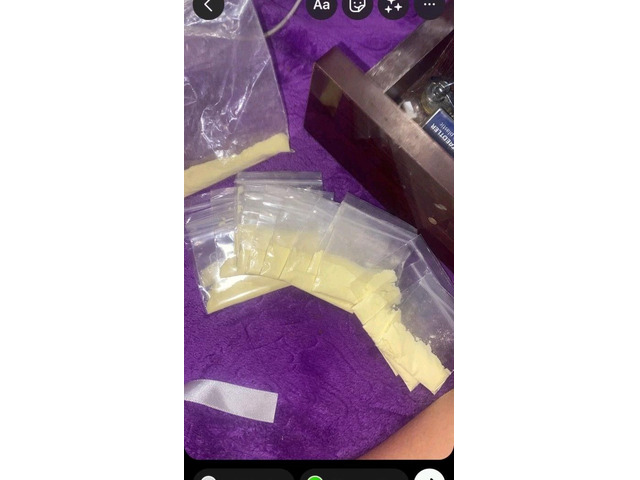640x480 pixels.
Task: Add text with the Aa tool
Action: coord(321,6)
